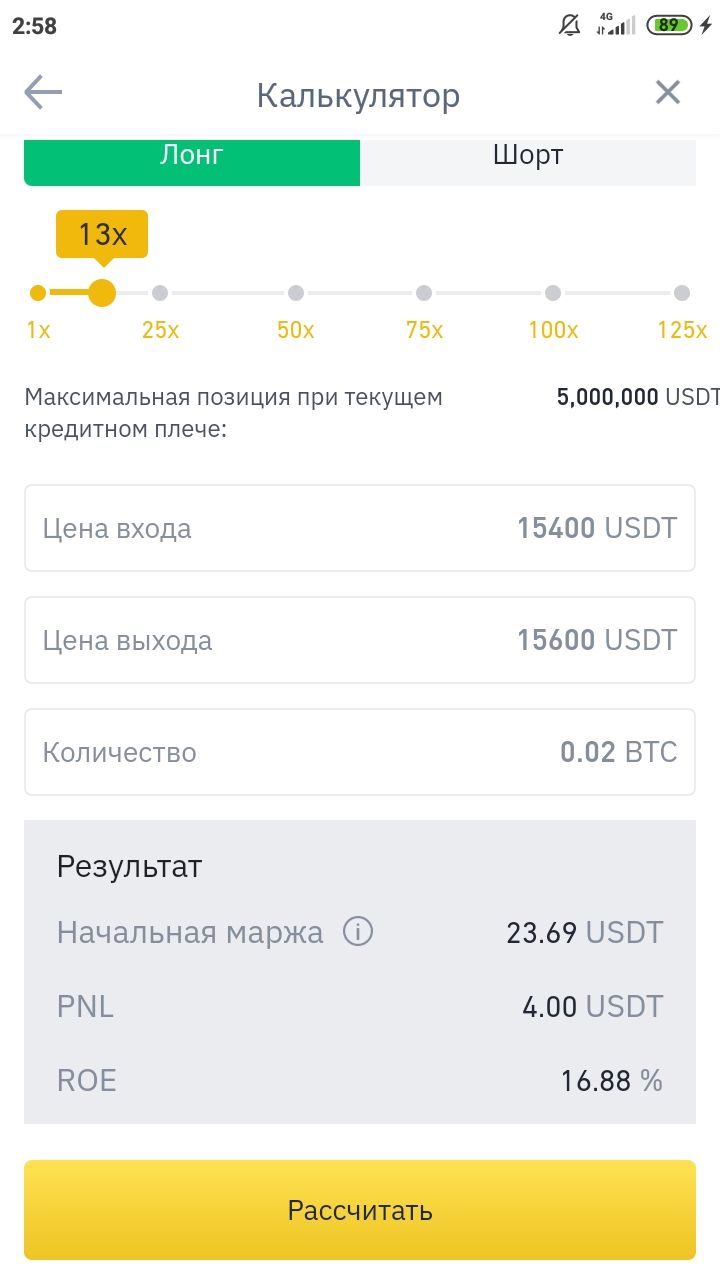Set leverage to 75x on the slider
Screen dimensions: 720x1280
coord(424,293)
